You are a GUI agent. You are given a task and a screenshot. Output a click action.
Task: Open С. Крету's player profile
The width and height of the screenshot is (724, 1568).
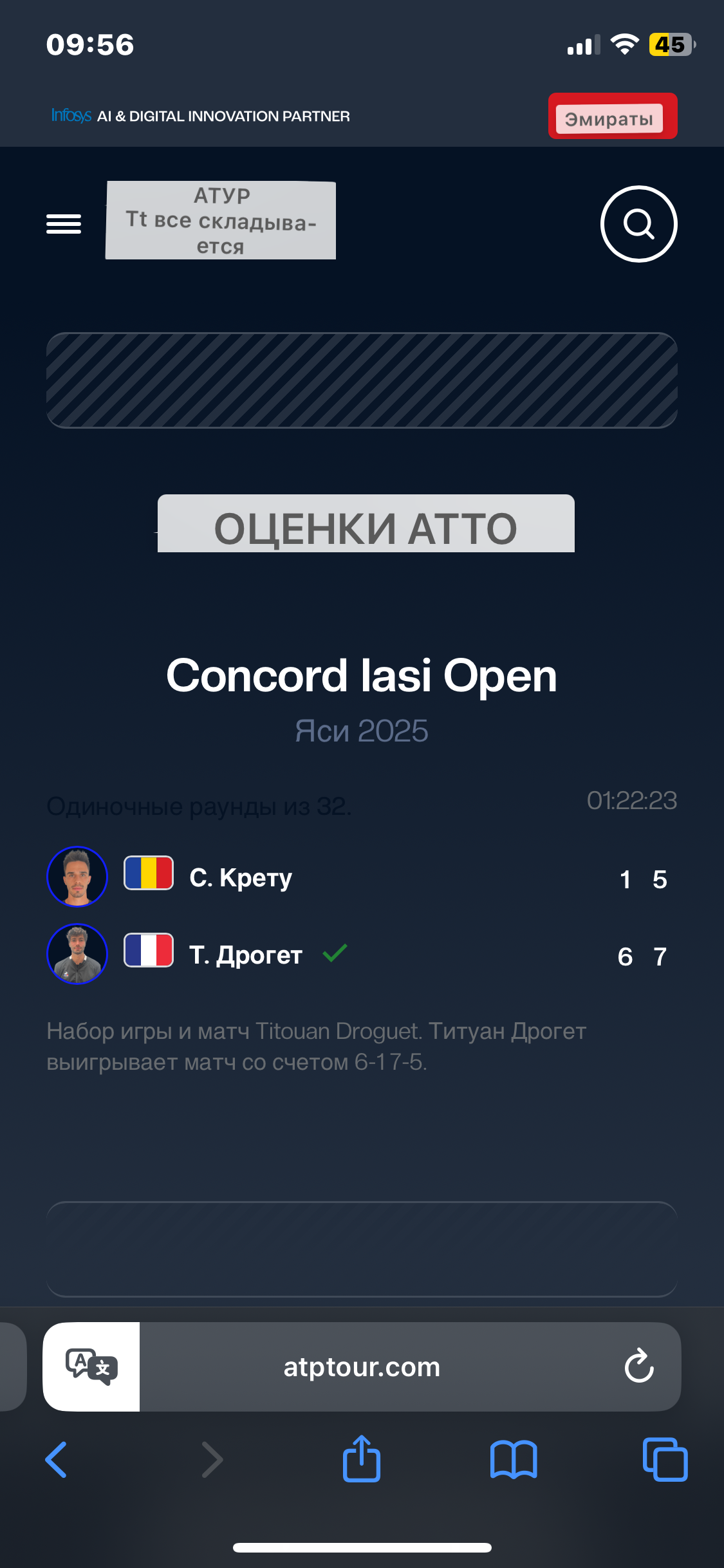pos(240,877)
